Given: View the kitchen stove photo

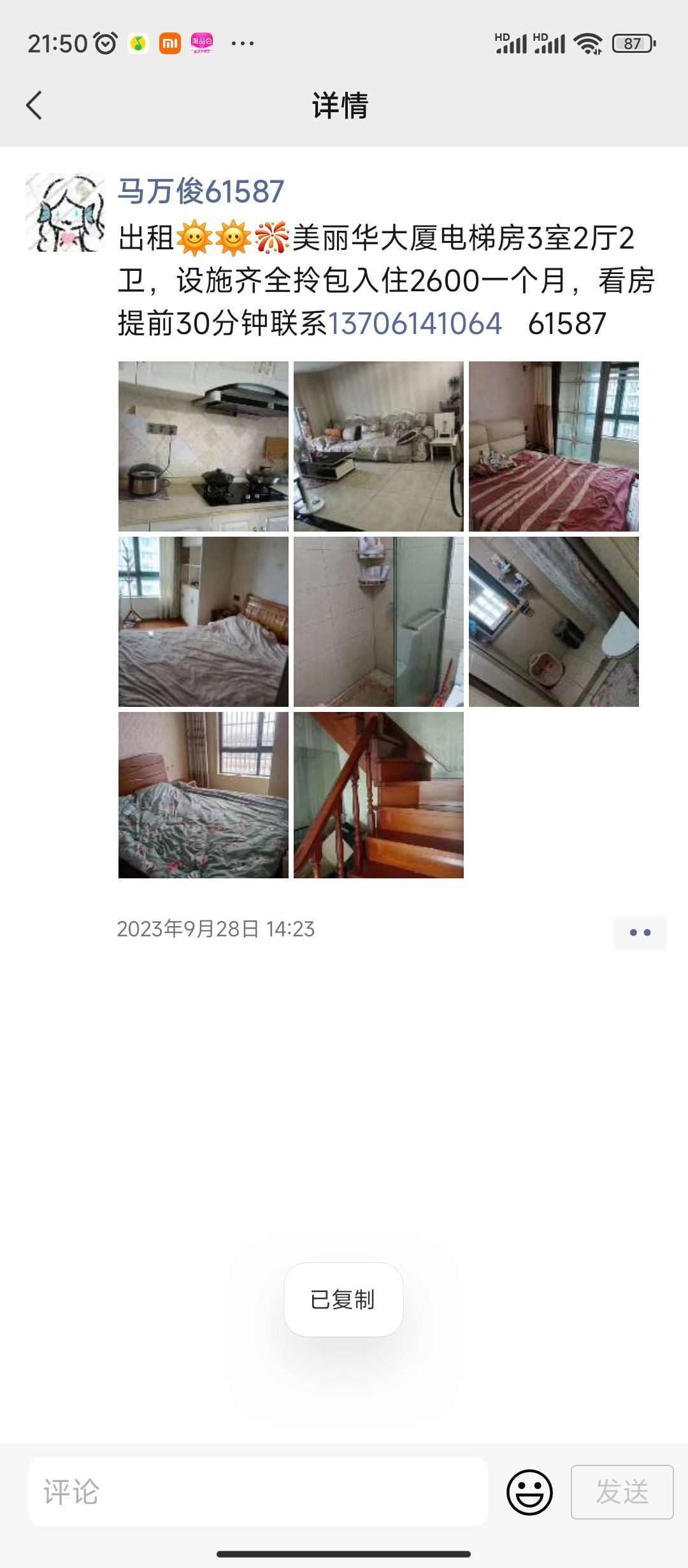Looking at the screenshot, I should coord(203,446).
